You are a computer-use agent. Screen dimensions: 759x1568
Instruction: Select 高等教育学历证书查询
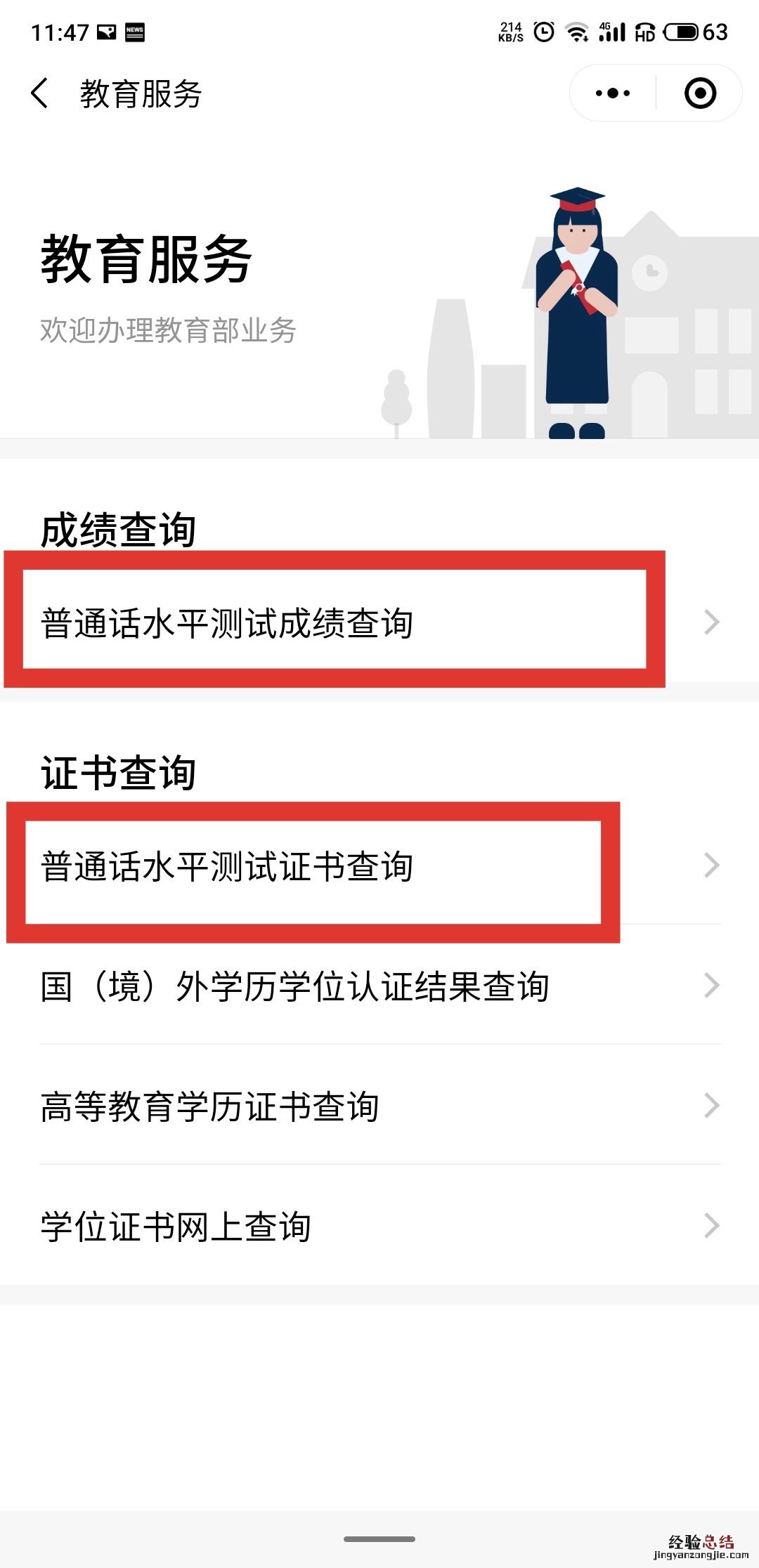(x=379, y=1106)
